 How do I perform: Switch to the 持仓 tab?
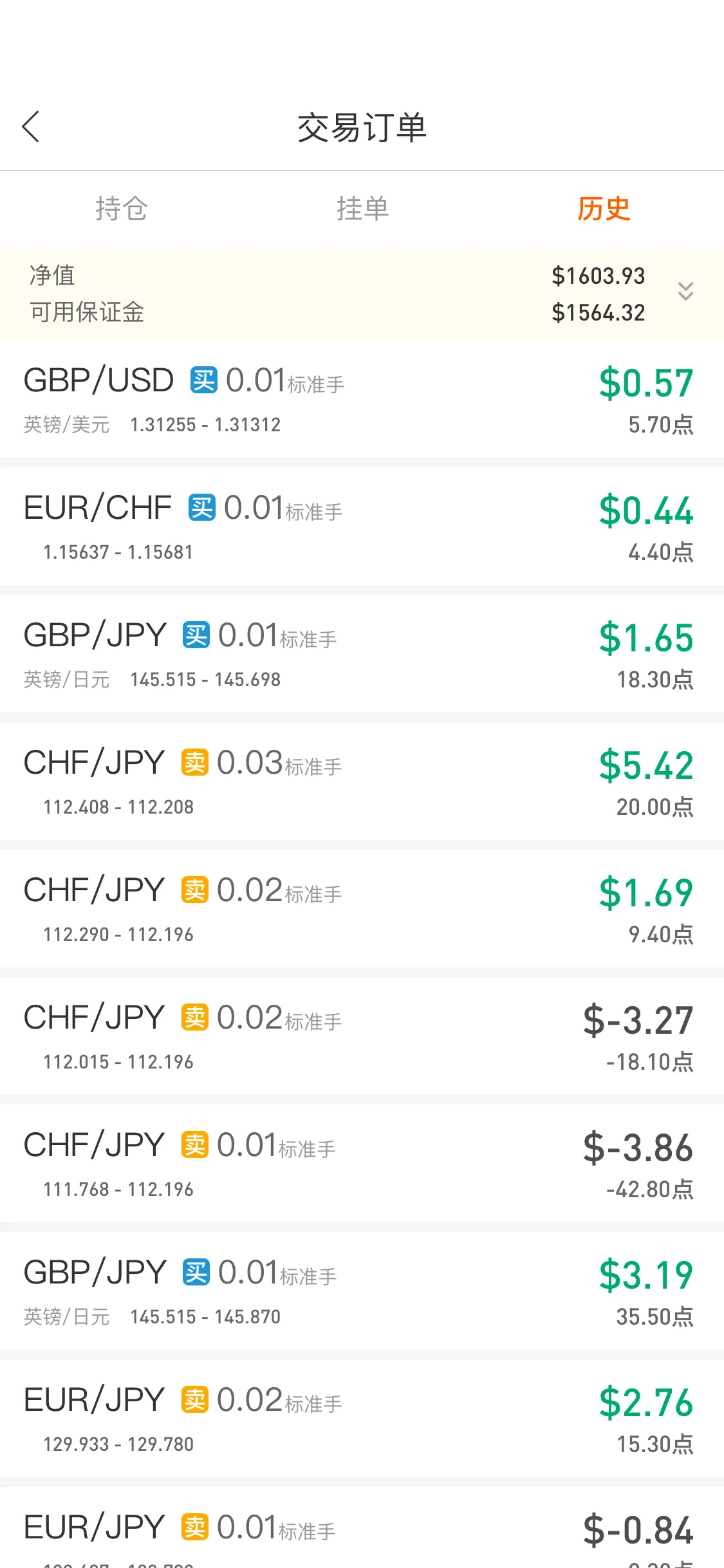click(121, 209)
